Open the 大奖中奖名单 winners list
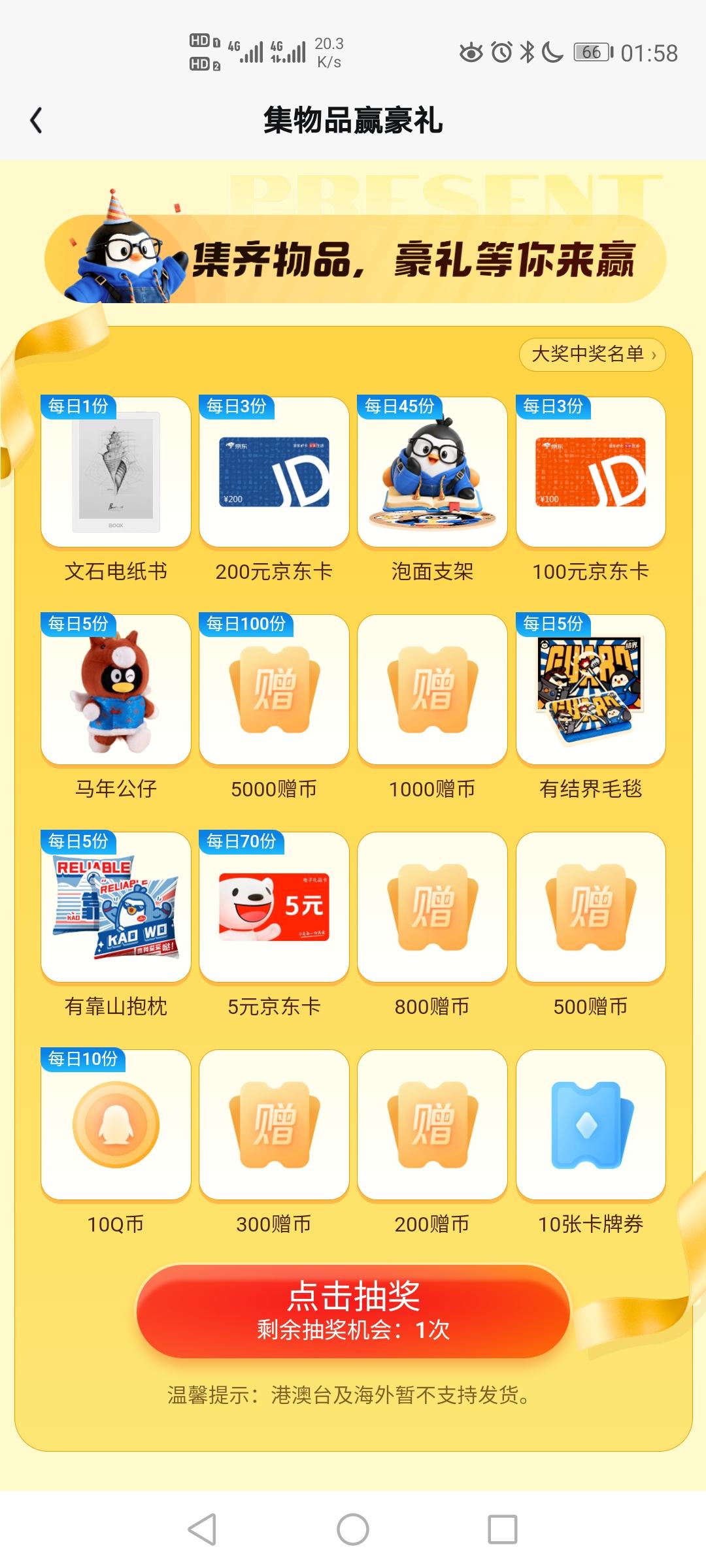The height and width of the screenshot is (1568, 706). pyautogui.click(x=592, y=355)
